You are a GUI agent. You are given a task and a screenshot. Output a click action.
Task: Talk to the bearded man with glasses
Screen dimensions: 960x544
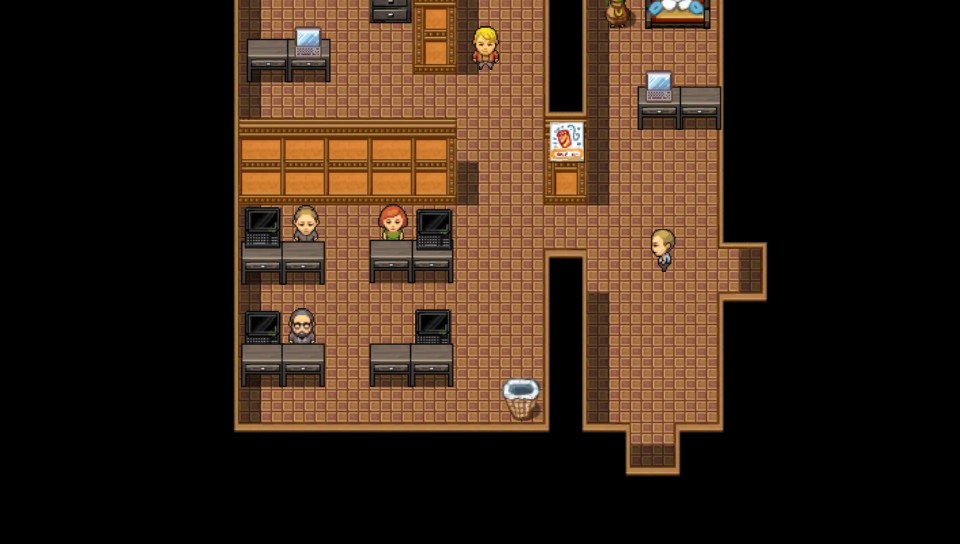coord(302,326)
